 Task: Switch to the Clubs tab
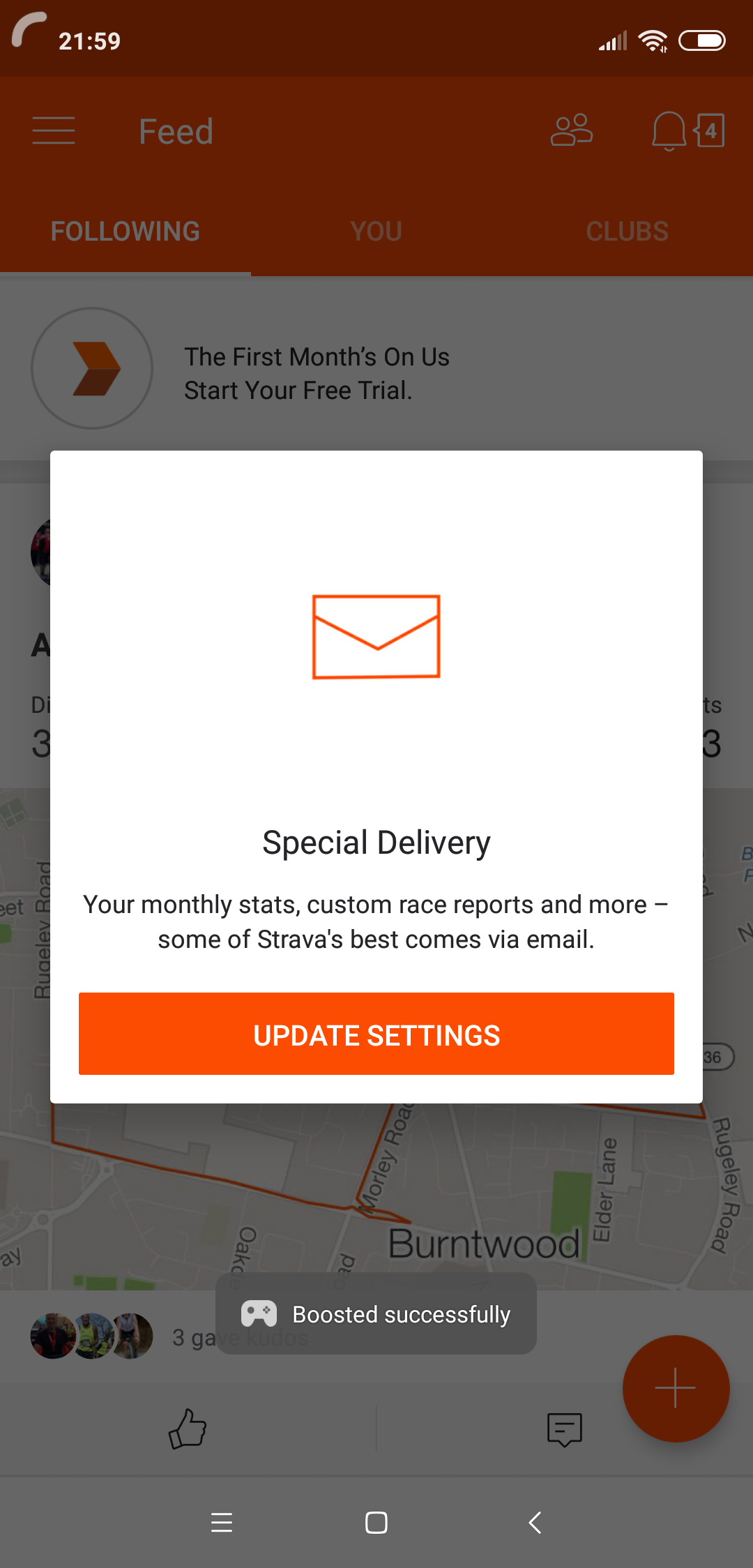click(627, 232)
